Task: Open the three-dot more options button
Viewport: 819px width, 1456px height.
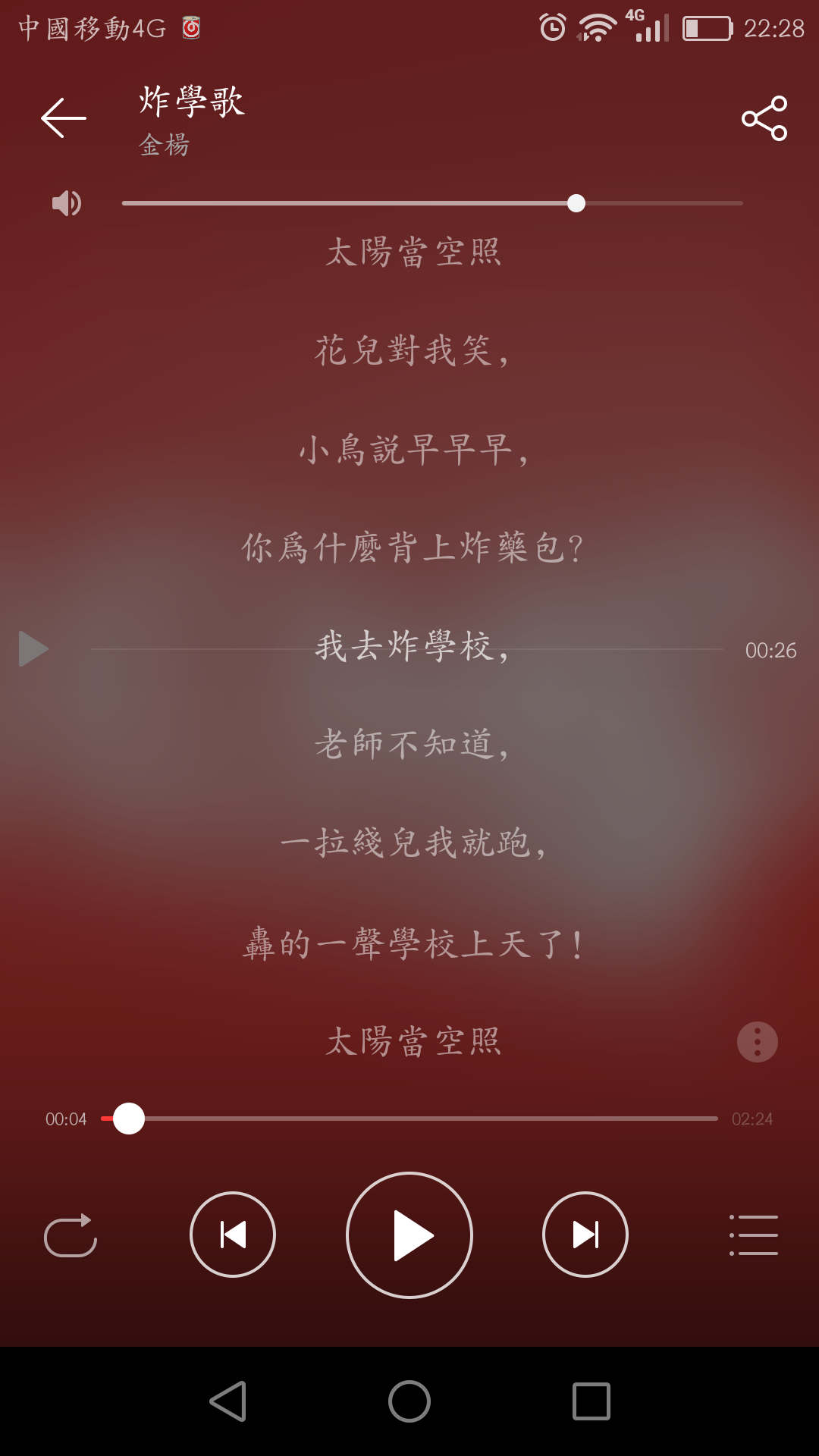Action: (757, 1042)
